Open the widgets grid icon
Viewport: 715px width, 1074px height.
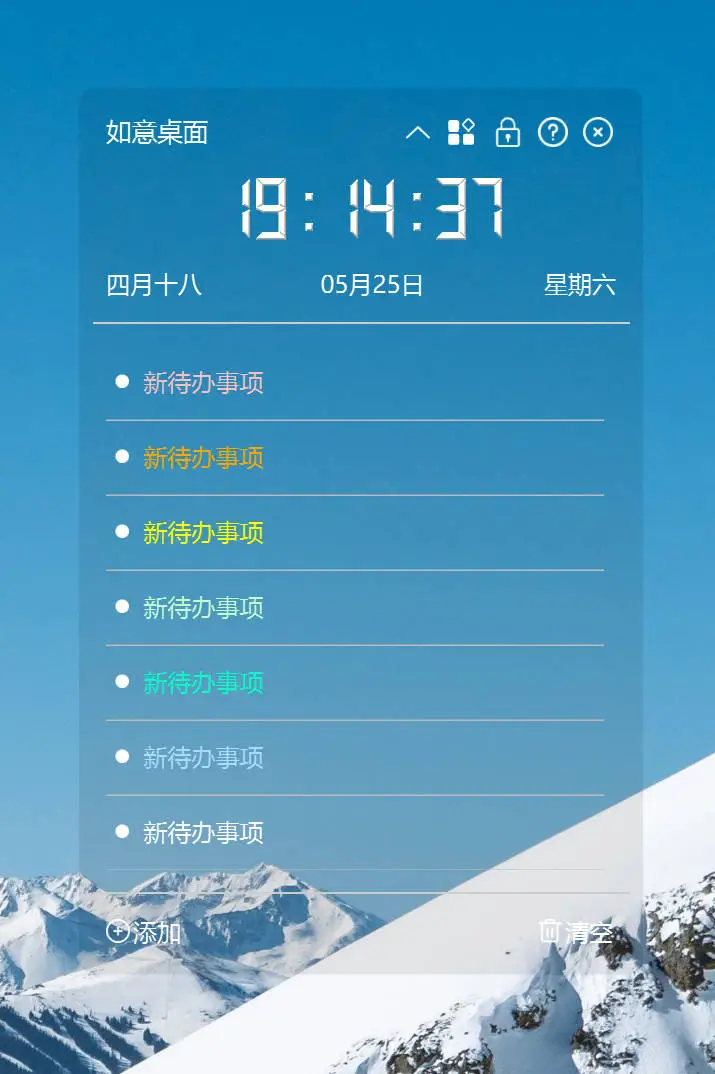pyautogui.click(x=461, y=132)
